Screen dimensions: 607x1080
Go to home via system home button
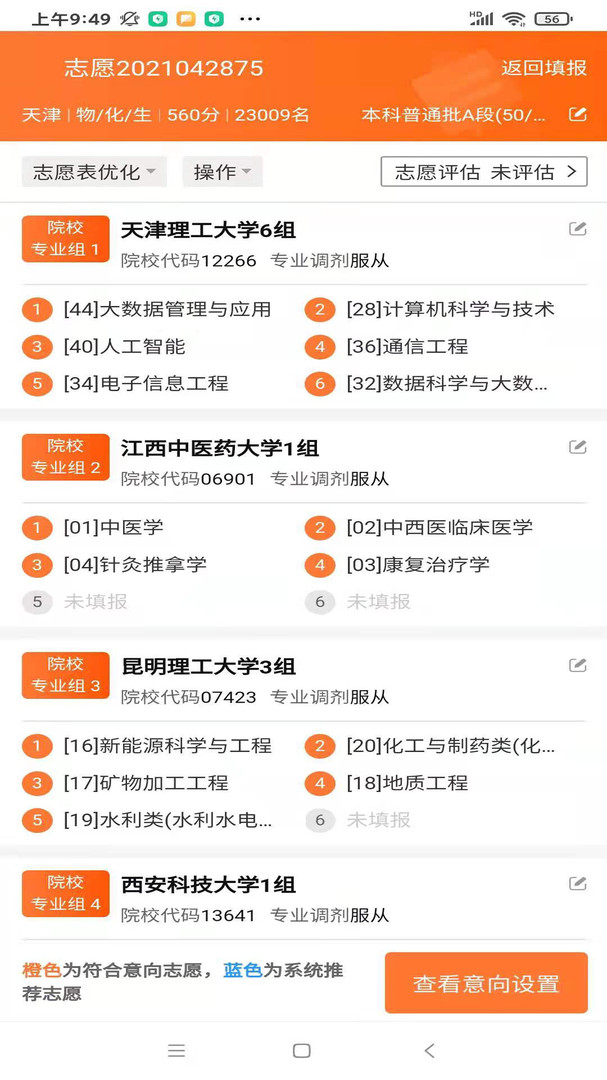pyautogui.click(x=302, y=1050)
